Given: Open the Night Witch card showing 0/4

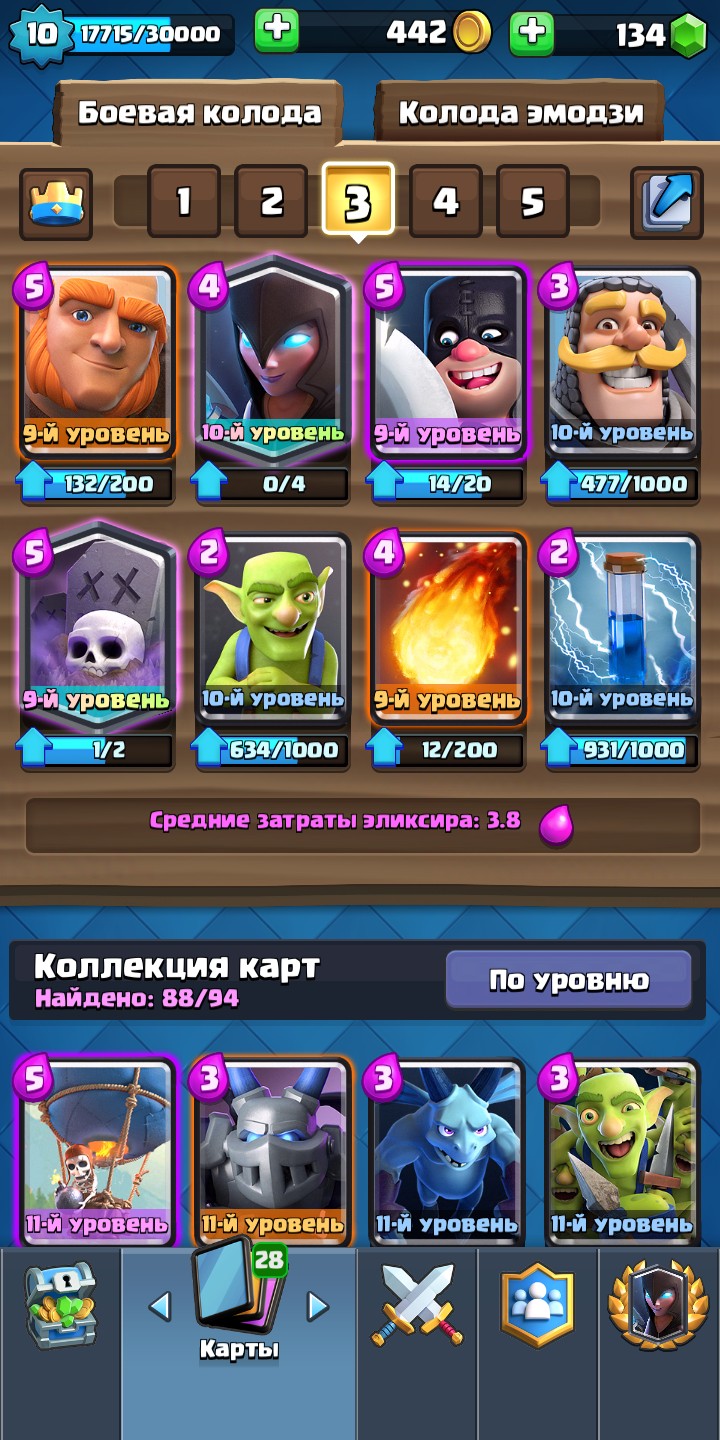Looking at the screenshot, I should click(272, 364).
